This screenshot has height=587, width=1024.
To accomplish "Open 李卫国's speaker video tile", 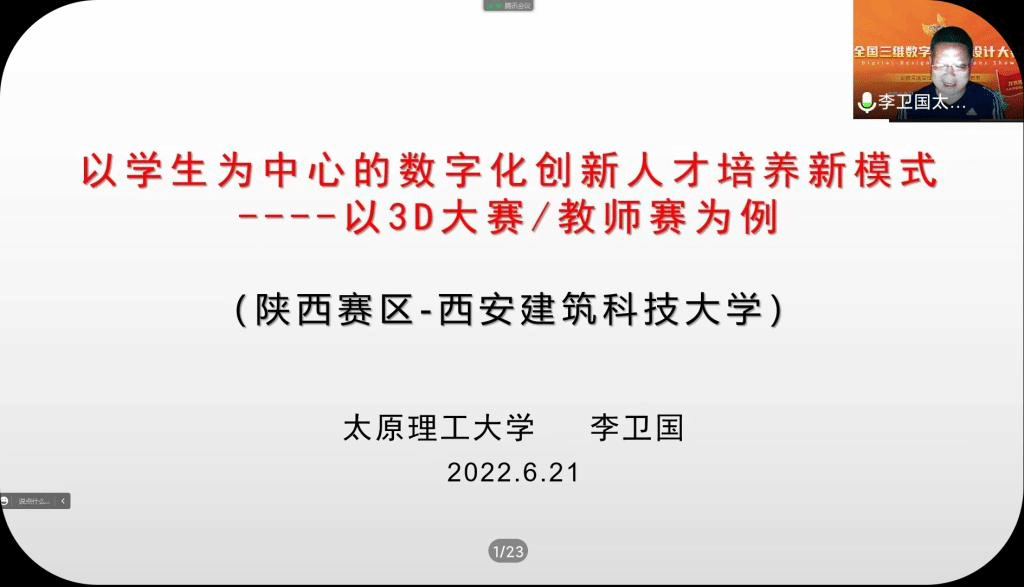I will click(x=937, y=60).
